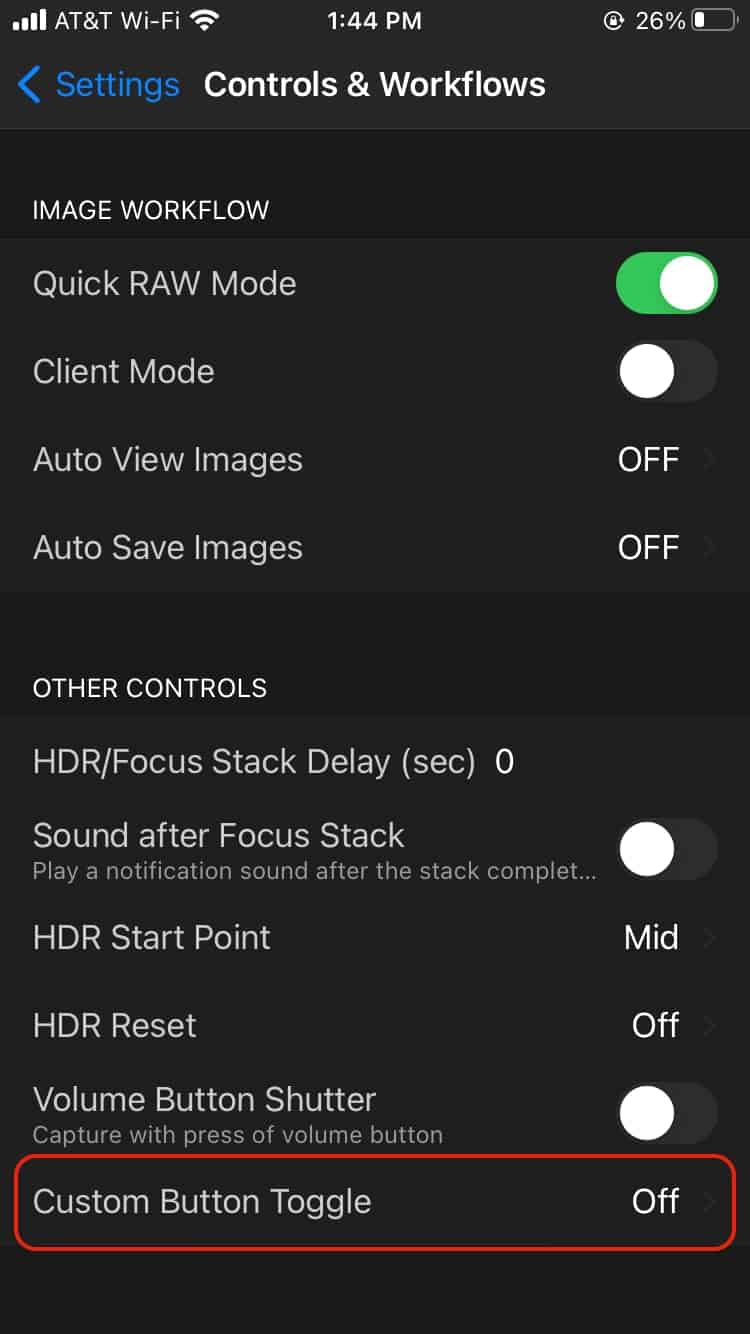
Task: Enable Sound after Focus Stack
Action: coord(667,850)
